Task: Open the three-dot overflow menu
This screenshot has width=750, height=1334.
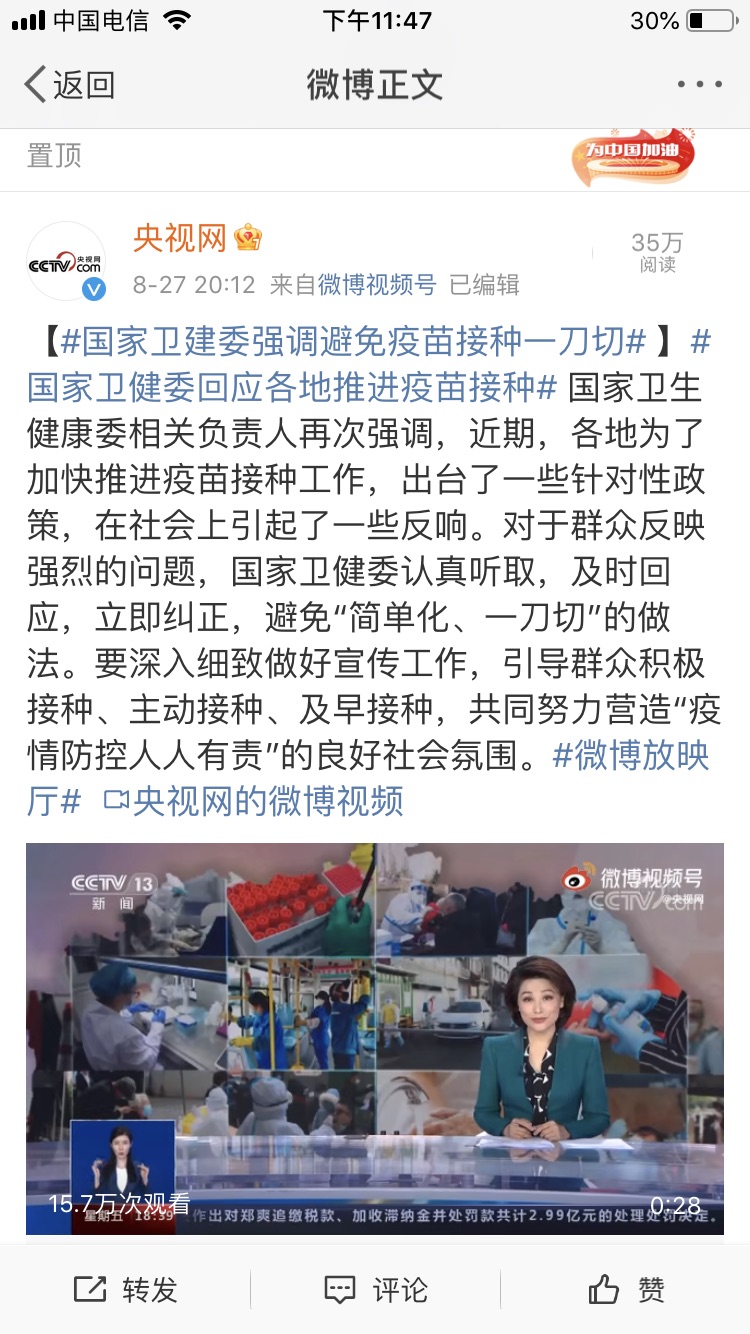Action: tap(699, 85)
